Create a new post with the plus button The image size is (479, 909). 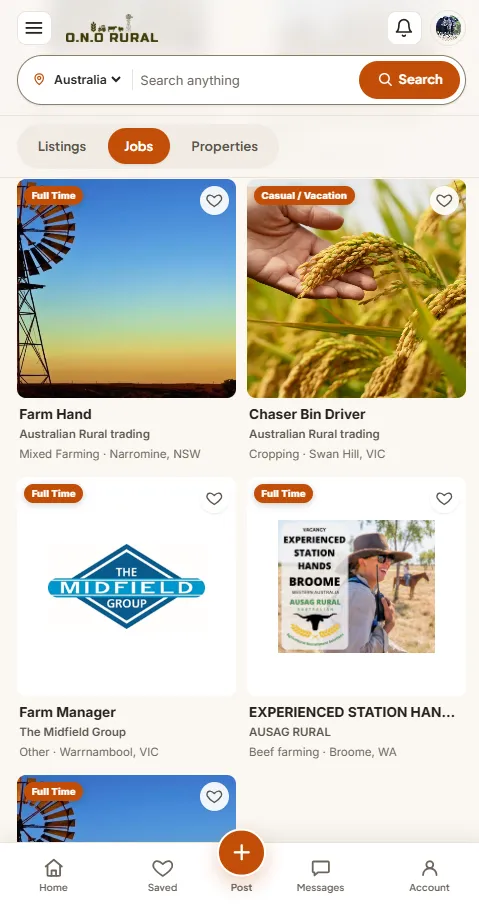click(241, 853)
